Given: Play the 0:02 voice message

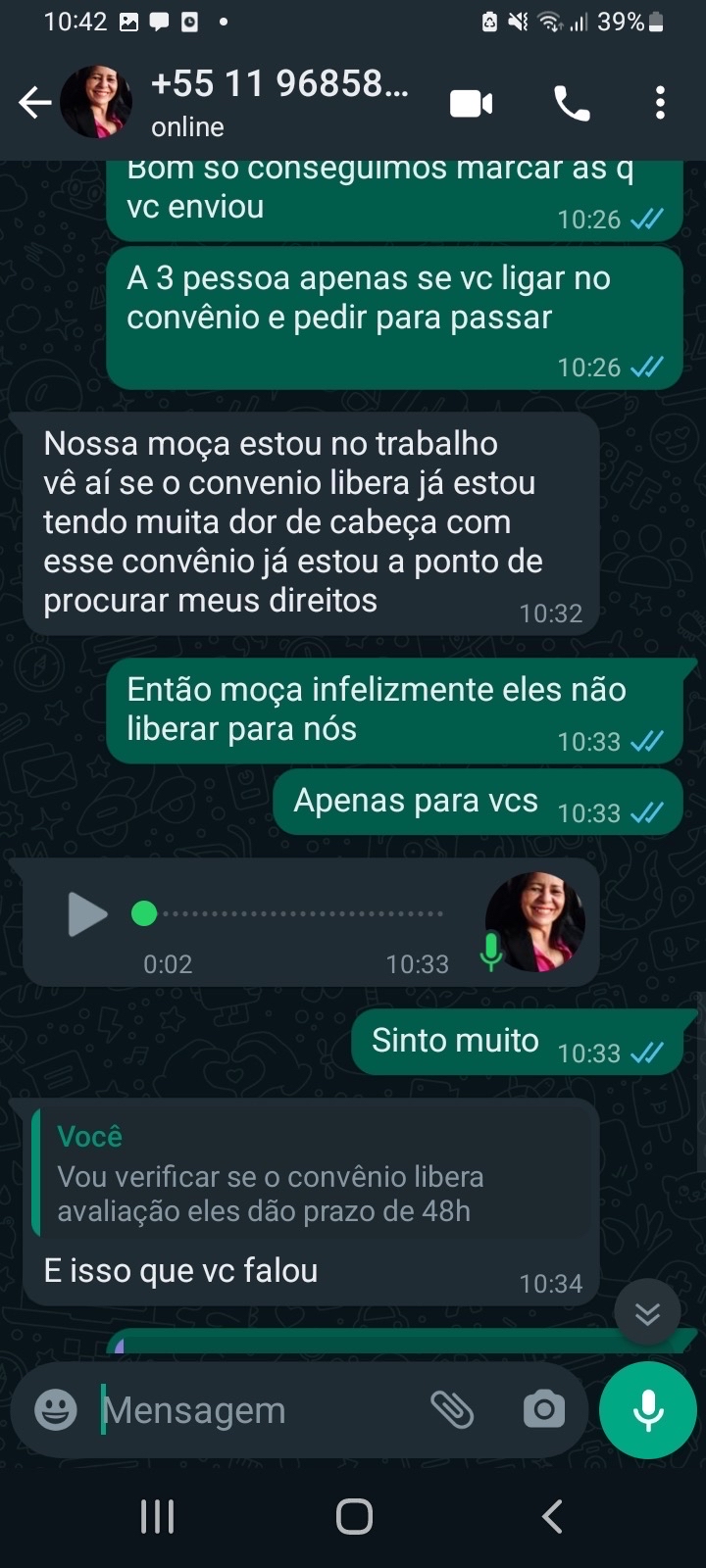Looking at the screenshot, I should pos(86,914).
